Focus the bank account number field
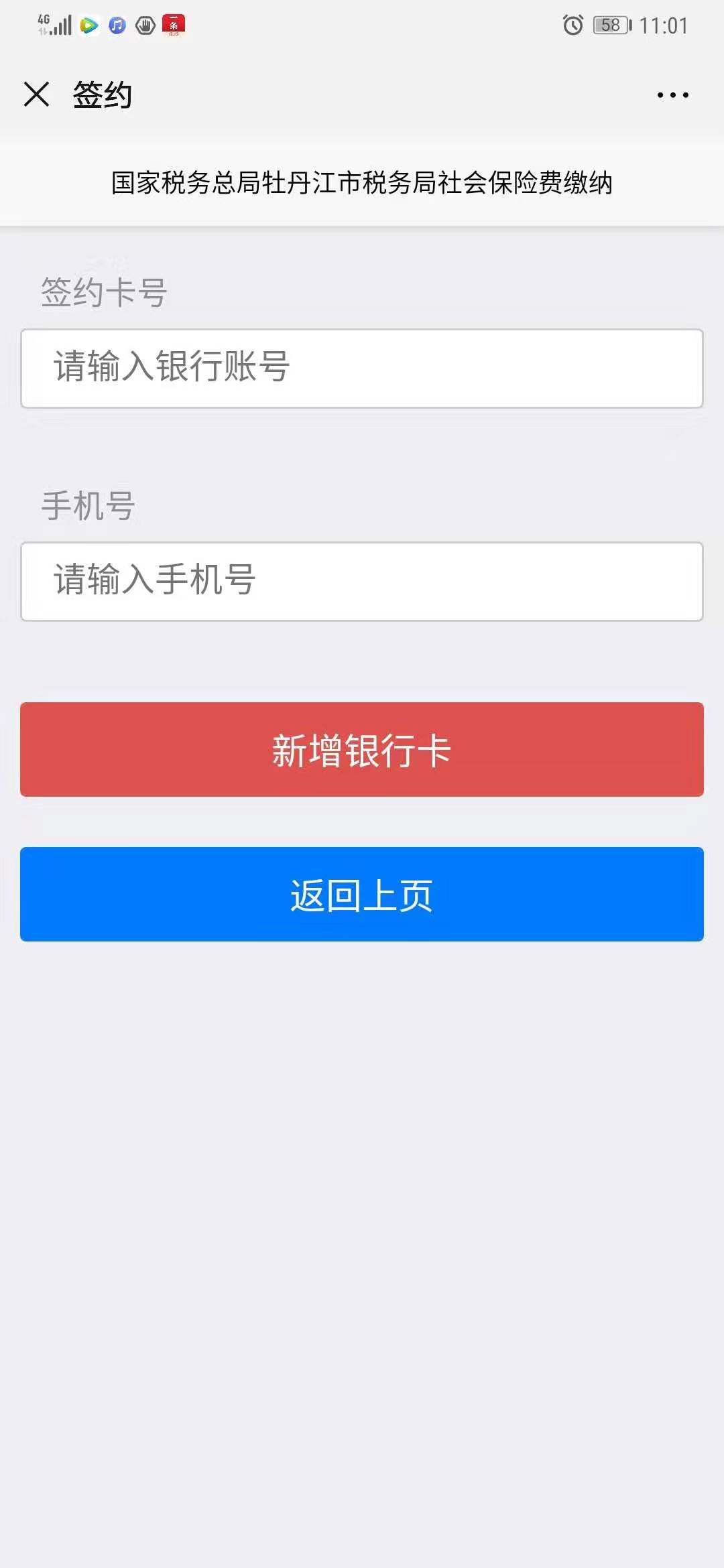Viewport: 724px width, 1568px height. [x=362, y=369]
